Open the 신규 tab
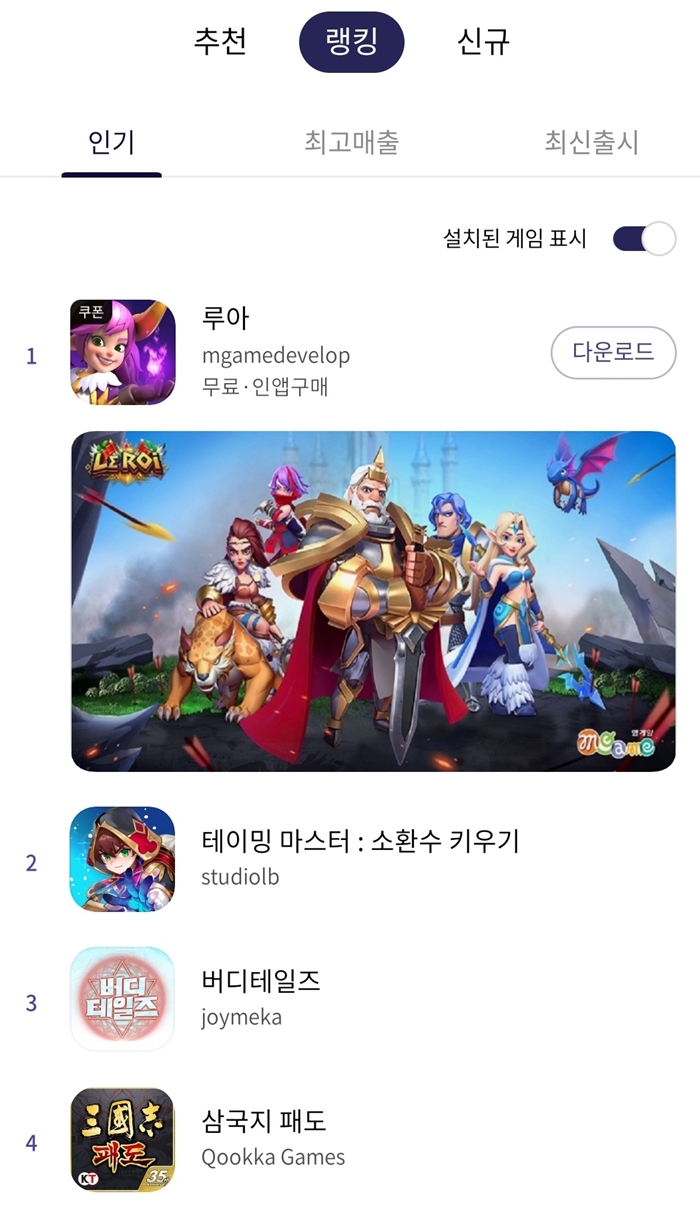The width and height of the screenshot is (700, 1212). 483,42
